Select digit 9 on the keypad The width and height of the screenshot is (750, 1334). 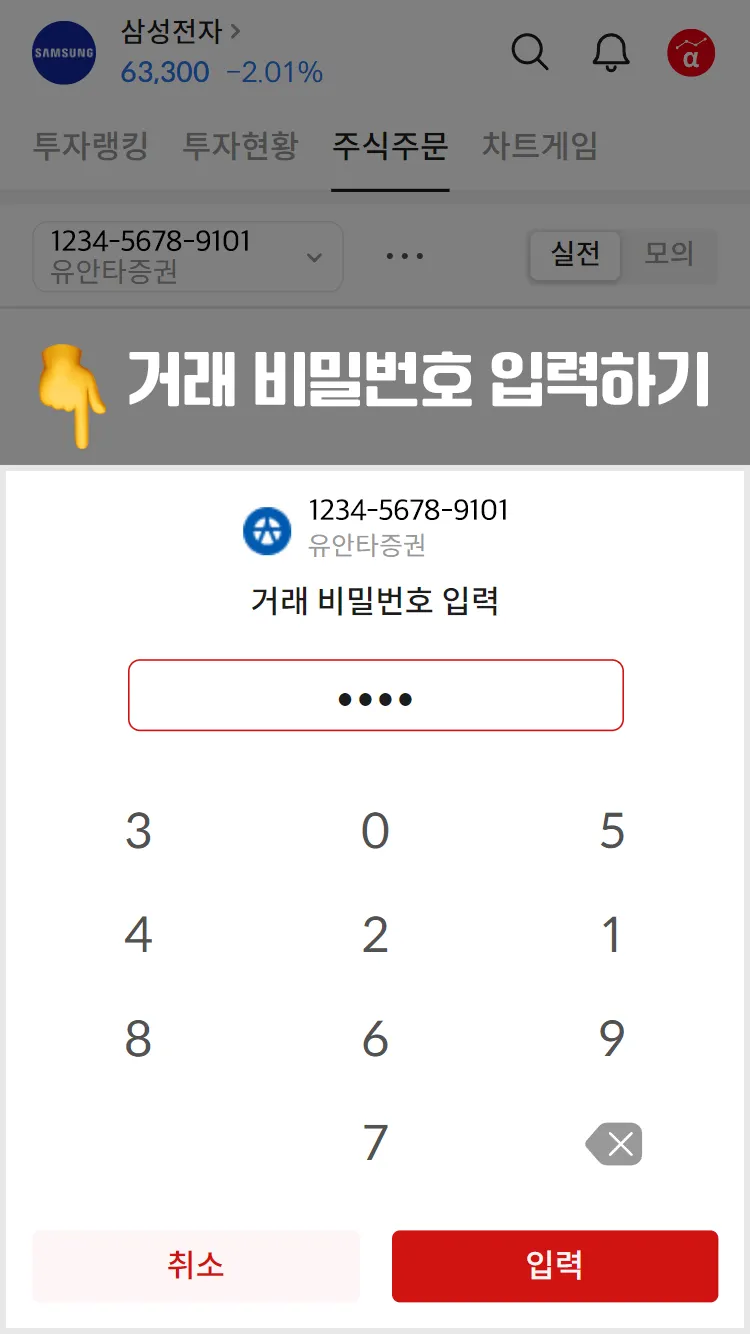(x=612, y=1039)
